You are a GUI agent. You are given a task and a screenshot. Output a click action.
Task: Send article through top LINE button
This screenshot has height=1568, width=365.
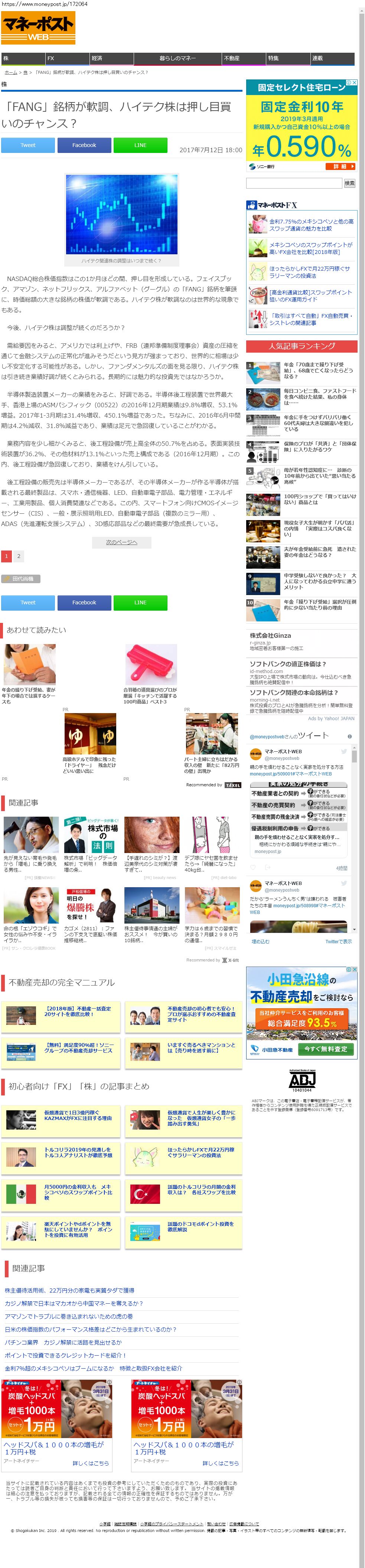click(140, 145)
